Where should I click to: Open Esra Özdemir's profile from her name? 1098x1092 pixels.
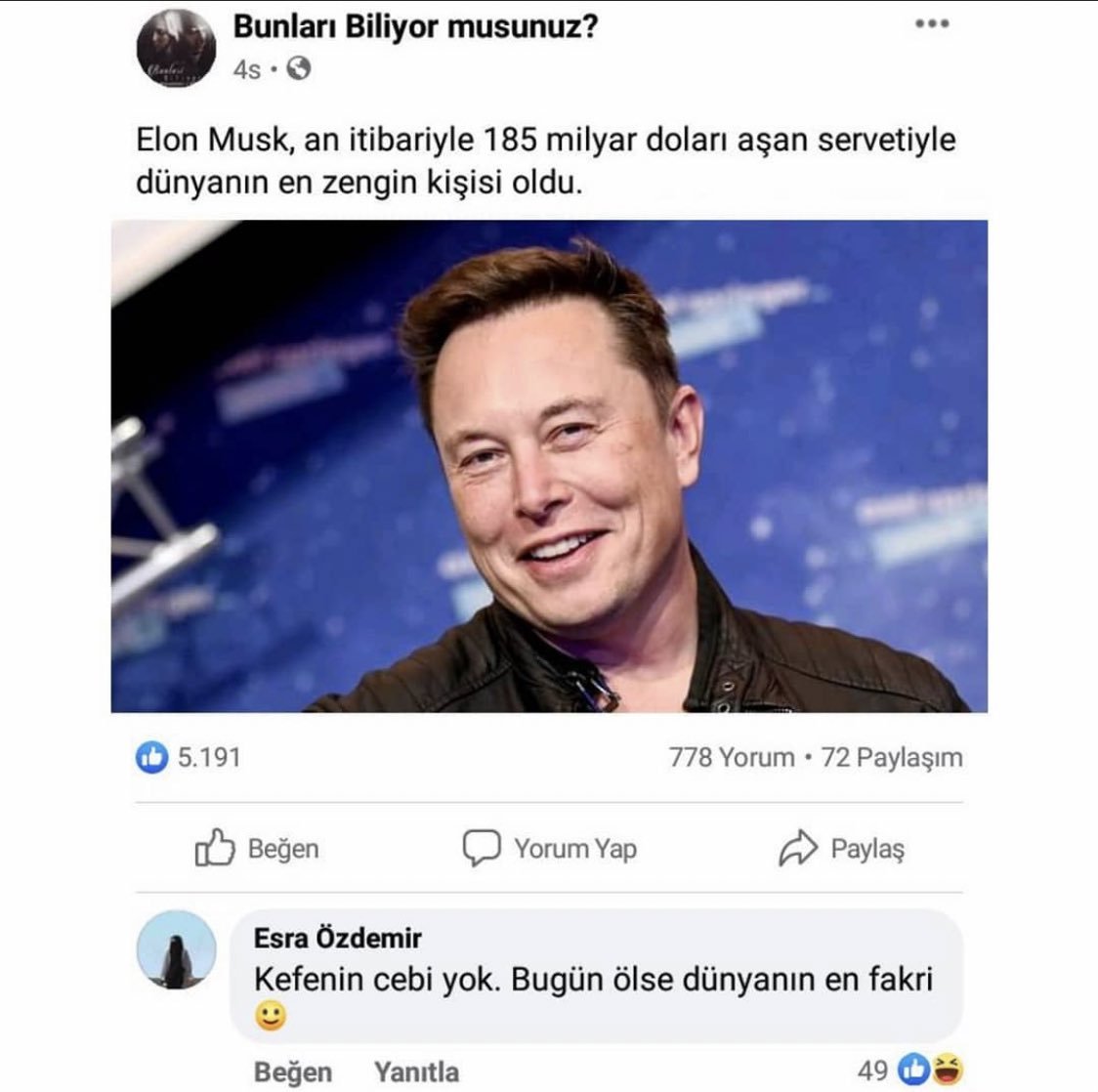point(337,938)
